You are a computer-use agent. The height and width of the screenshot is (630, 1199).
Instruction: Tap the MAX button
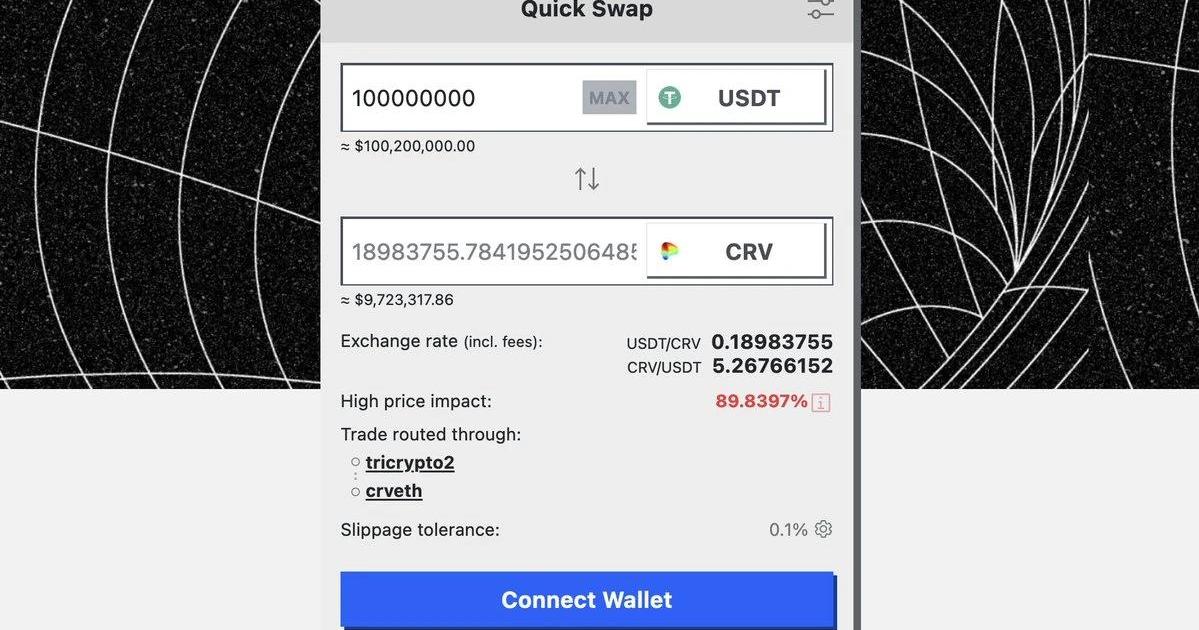tap(609, 98)
